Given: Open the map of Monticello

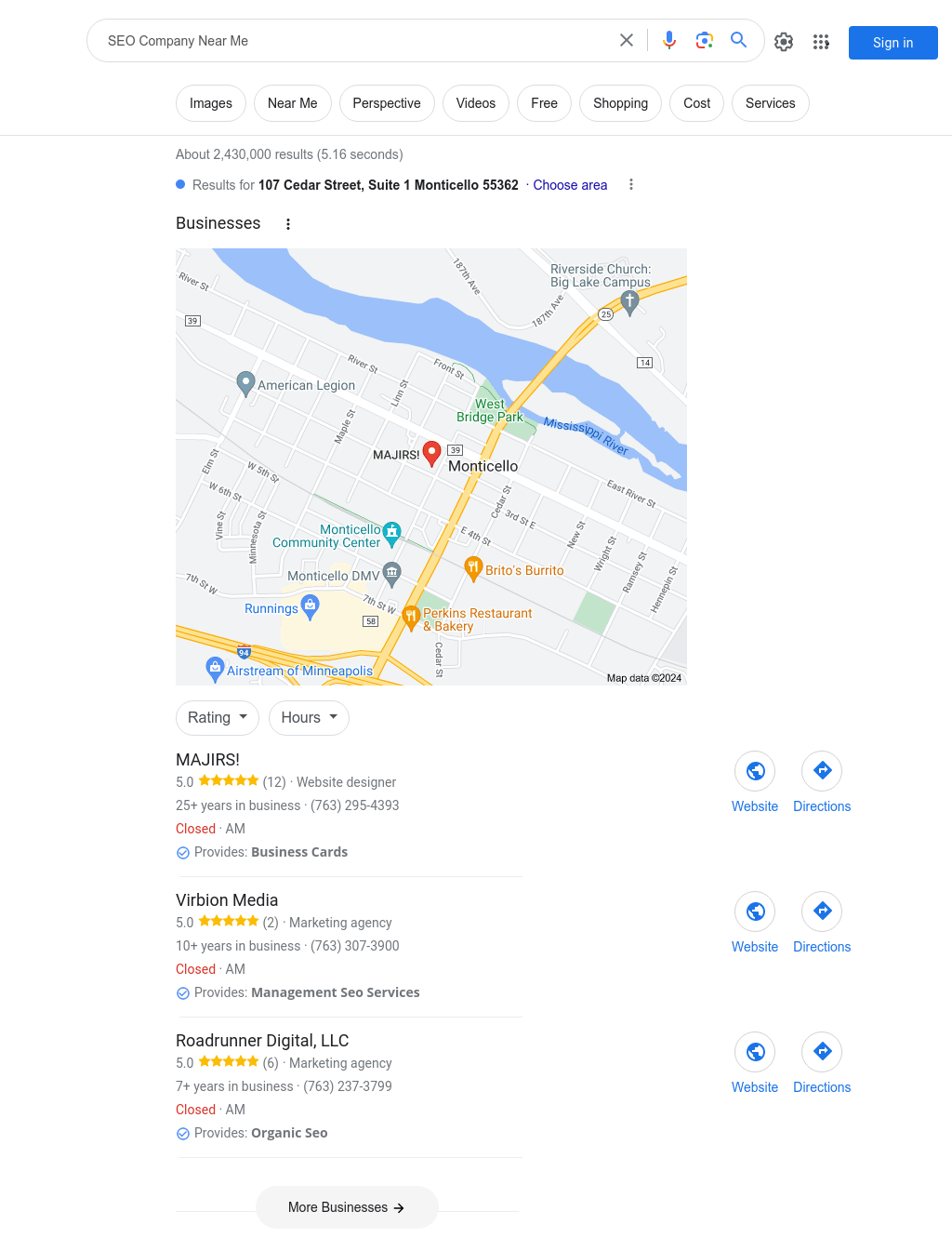Looking at the screenshot, I should click(431, 467).
